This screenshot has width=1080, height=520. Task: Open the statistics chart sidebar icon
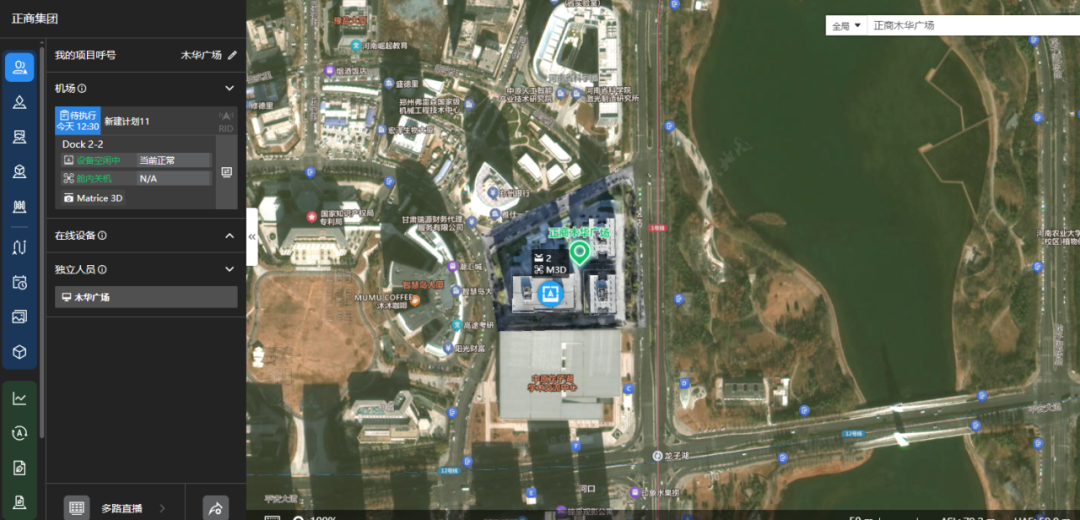point(19,398)
